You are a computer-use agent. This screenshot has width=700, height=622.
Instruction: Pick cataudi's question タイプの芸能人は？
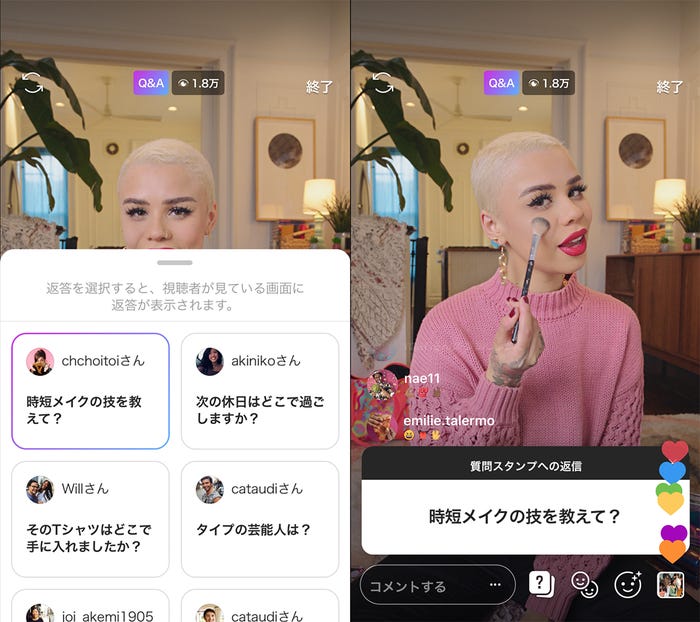tap(260, 518)
